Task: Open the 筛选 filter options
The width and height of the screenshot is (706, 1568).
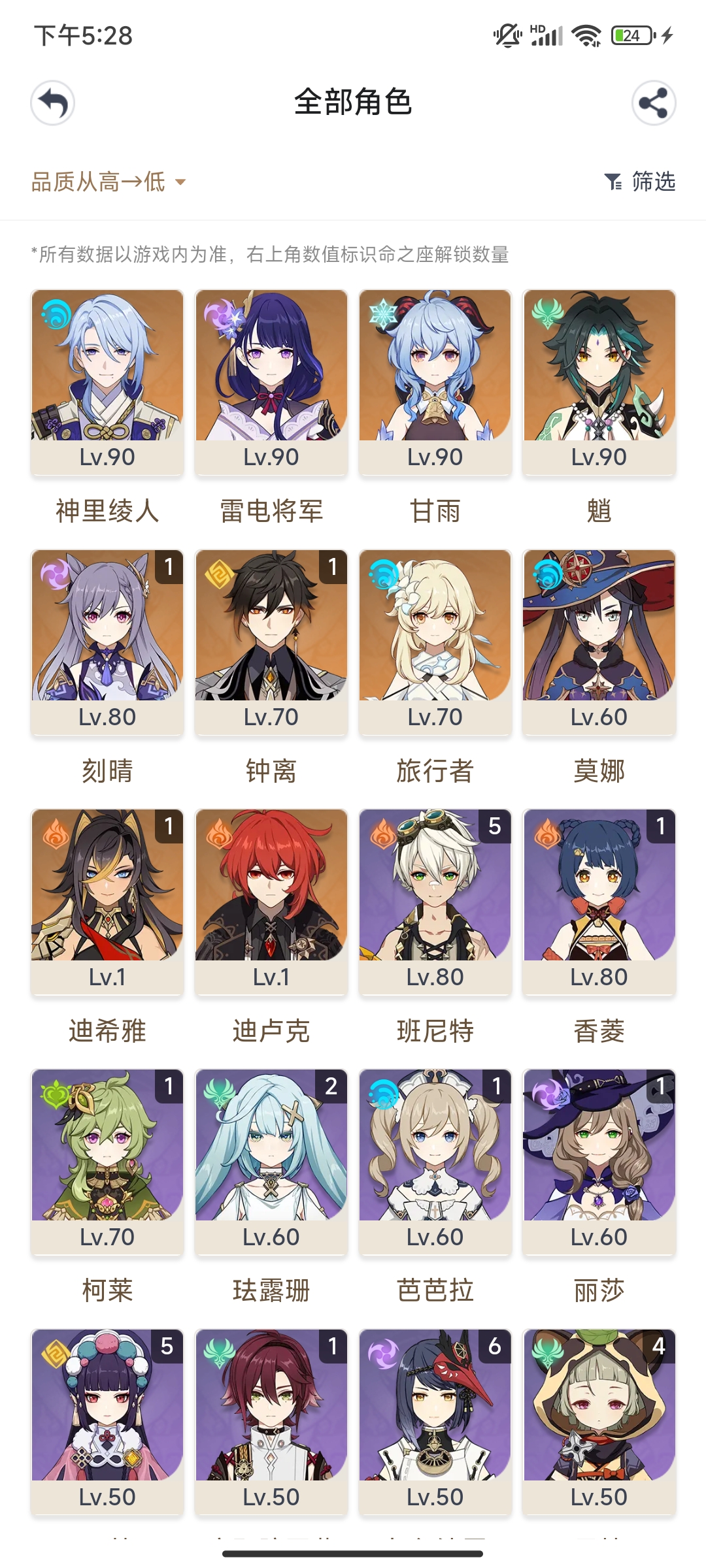Action: click(640, 182)
